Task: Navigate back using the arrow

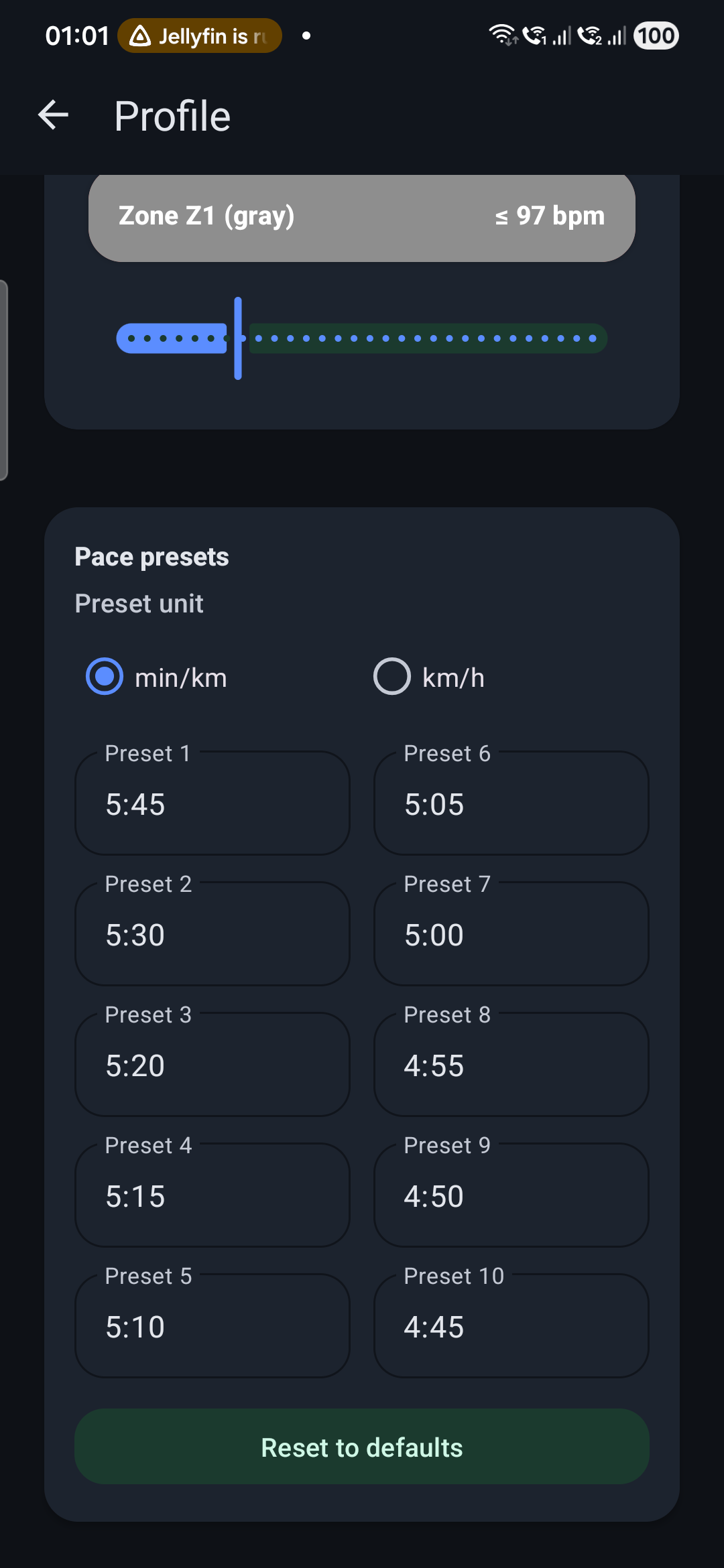Action: [54, 115]
